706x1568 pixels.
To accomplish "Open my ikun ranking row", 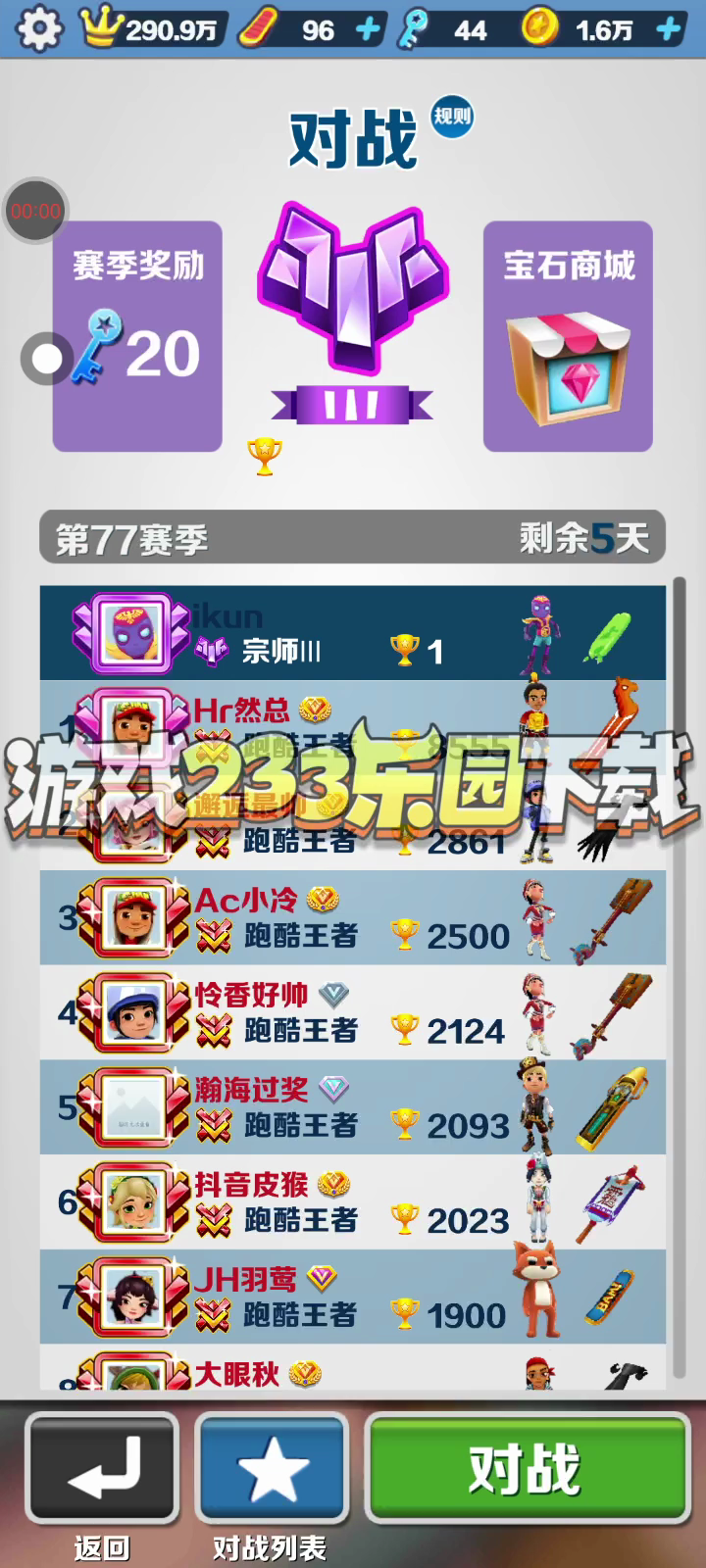I will 353,633.
